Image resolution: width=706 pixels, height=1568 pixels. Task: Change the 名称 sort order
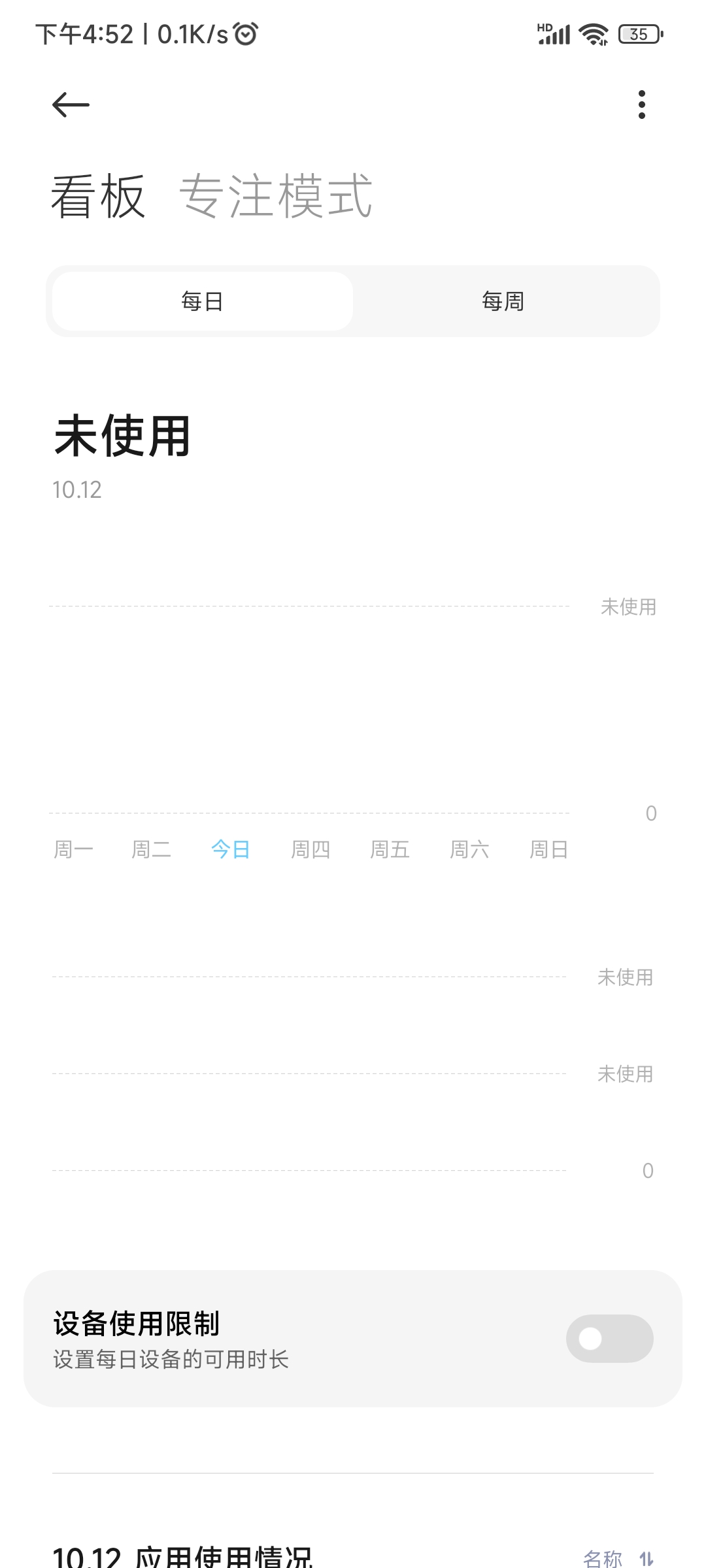(618, 1558)
